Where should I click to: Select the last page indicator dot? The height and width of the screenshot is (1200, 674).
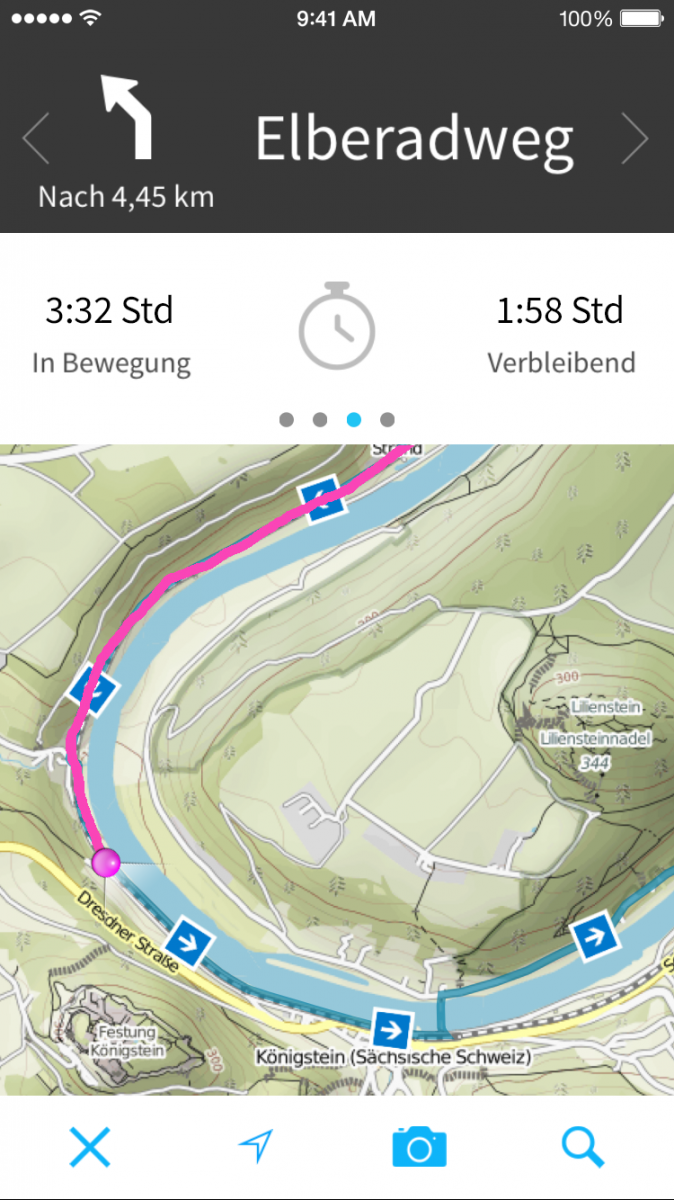pyautogui.click(x=388, y=420)
